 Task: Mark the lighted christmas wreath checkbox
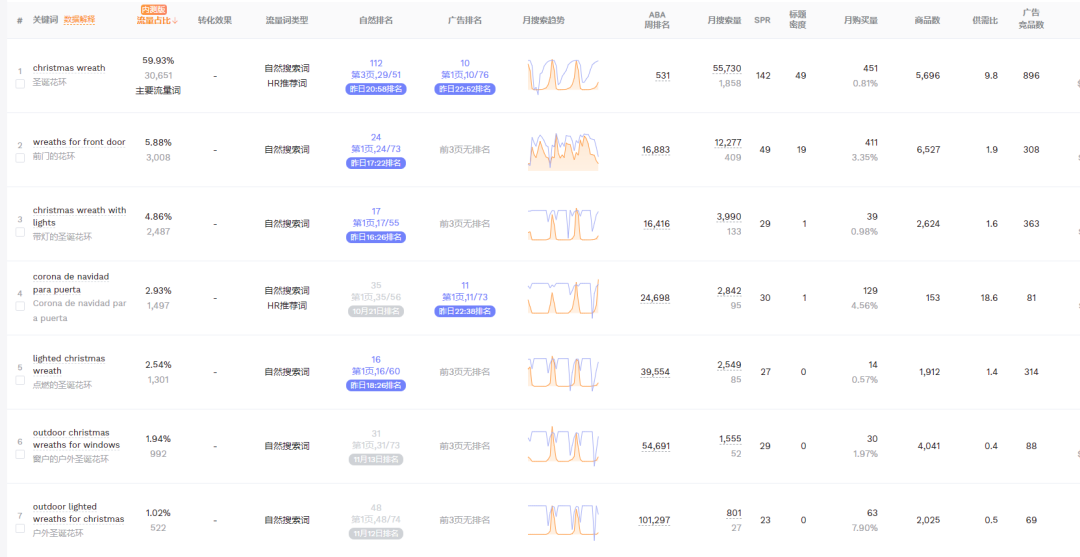pos(20,380)
